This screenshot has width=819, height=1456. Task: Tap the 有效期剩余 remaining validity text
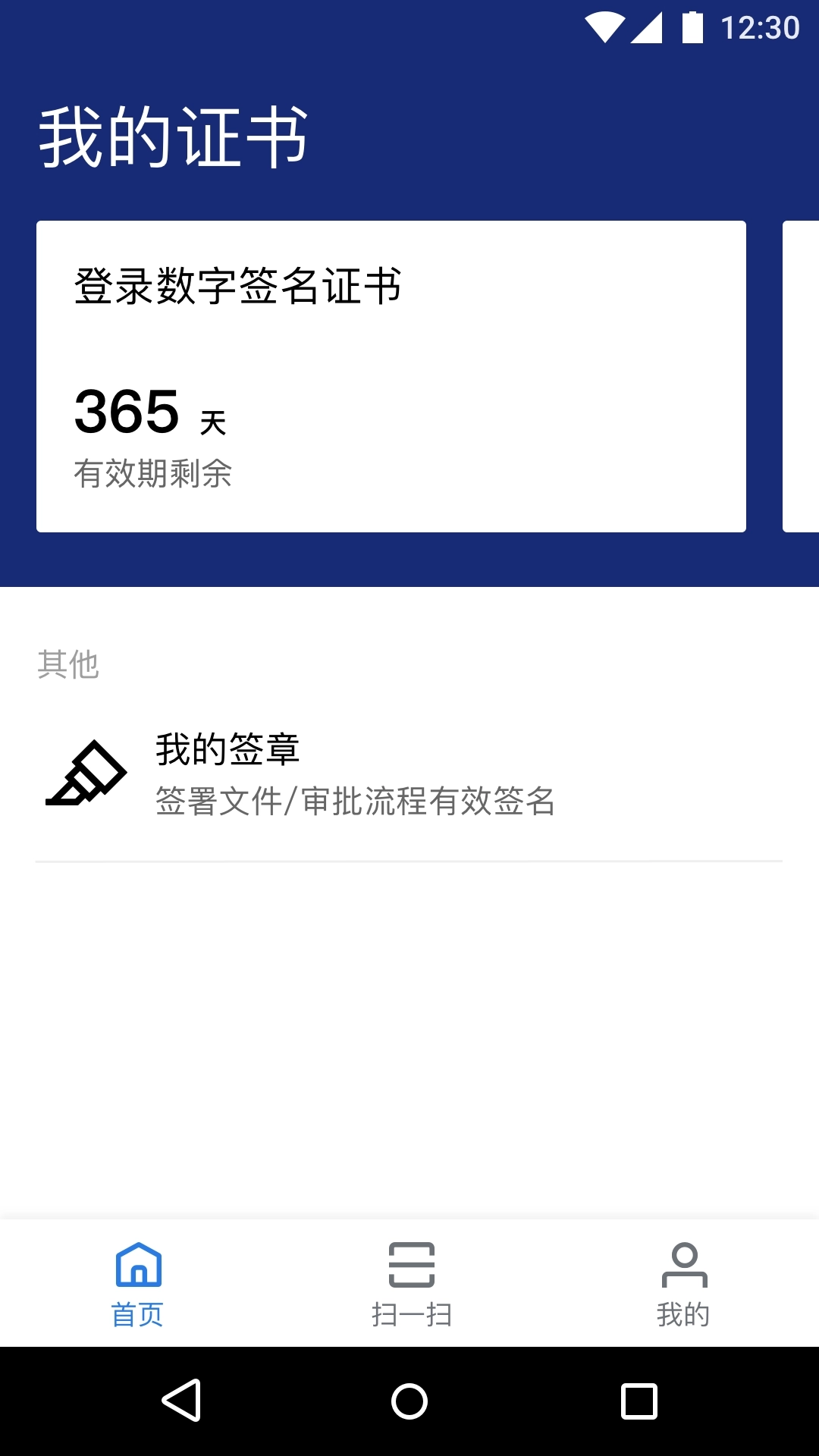click(x=155, y=472)
